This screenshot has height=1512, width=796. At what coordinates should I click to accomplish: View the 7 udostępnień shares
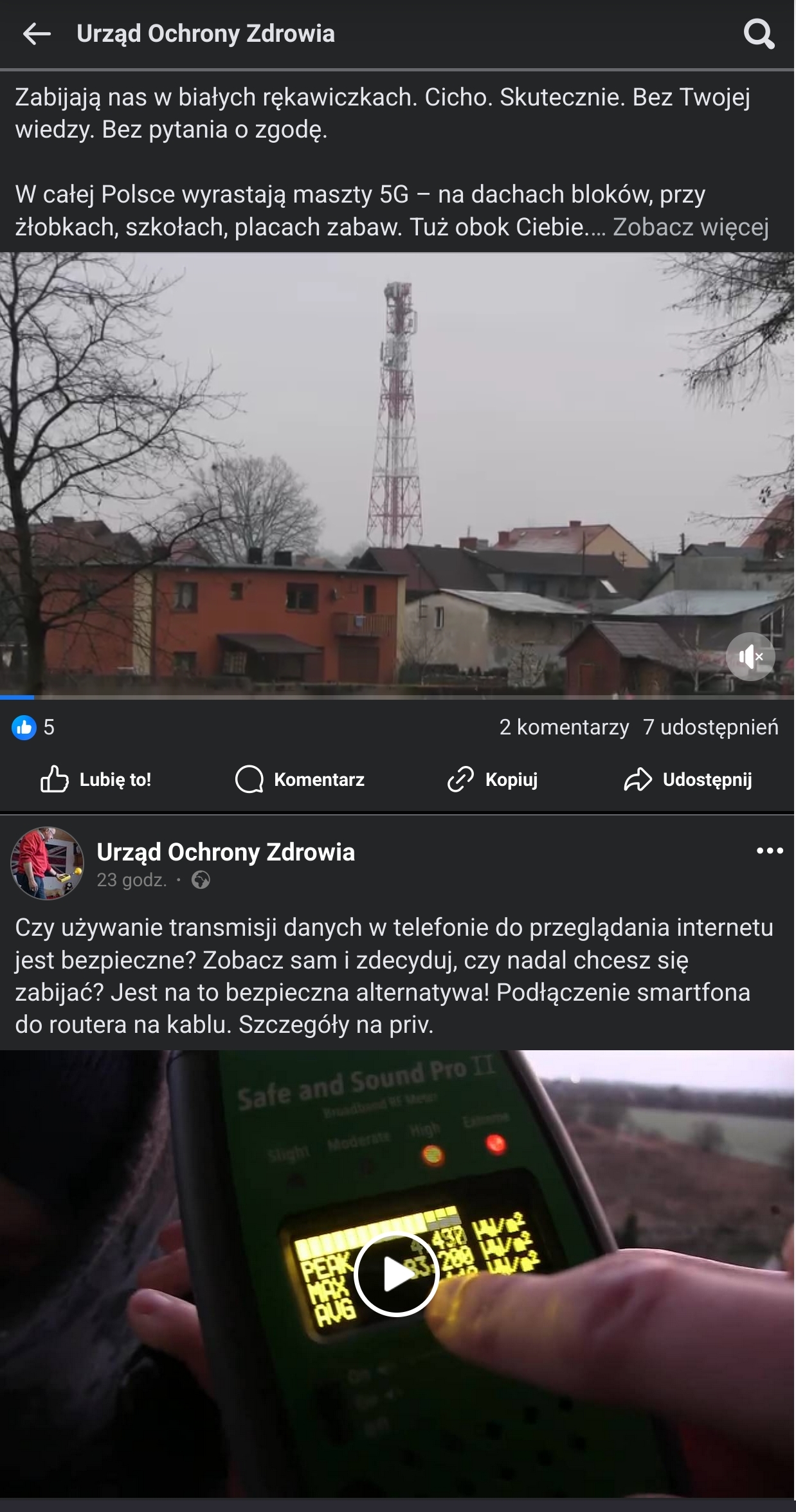tap(710, 727)
